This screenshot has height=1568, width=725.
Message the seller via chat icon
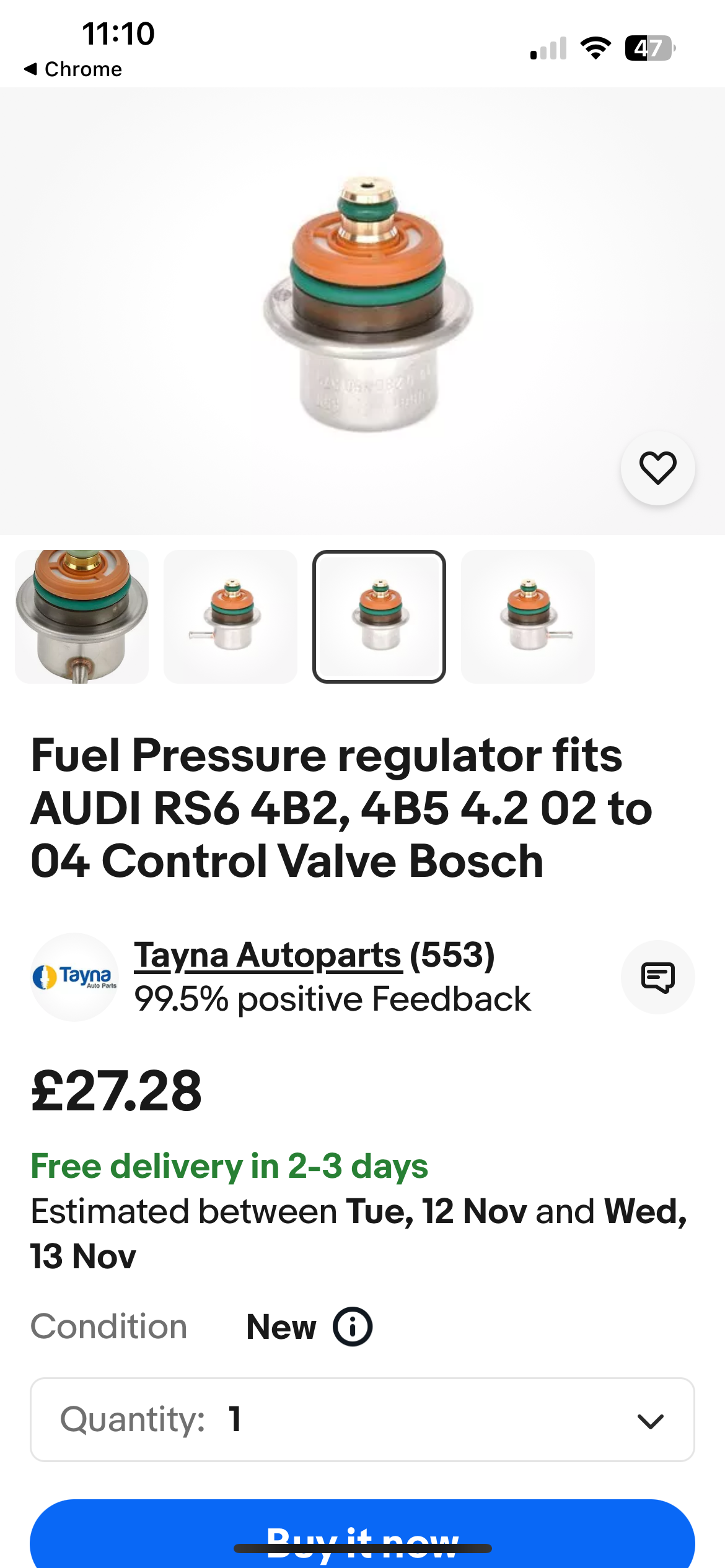[657, 977]
